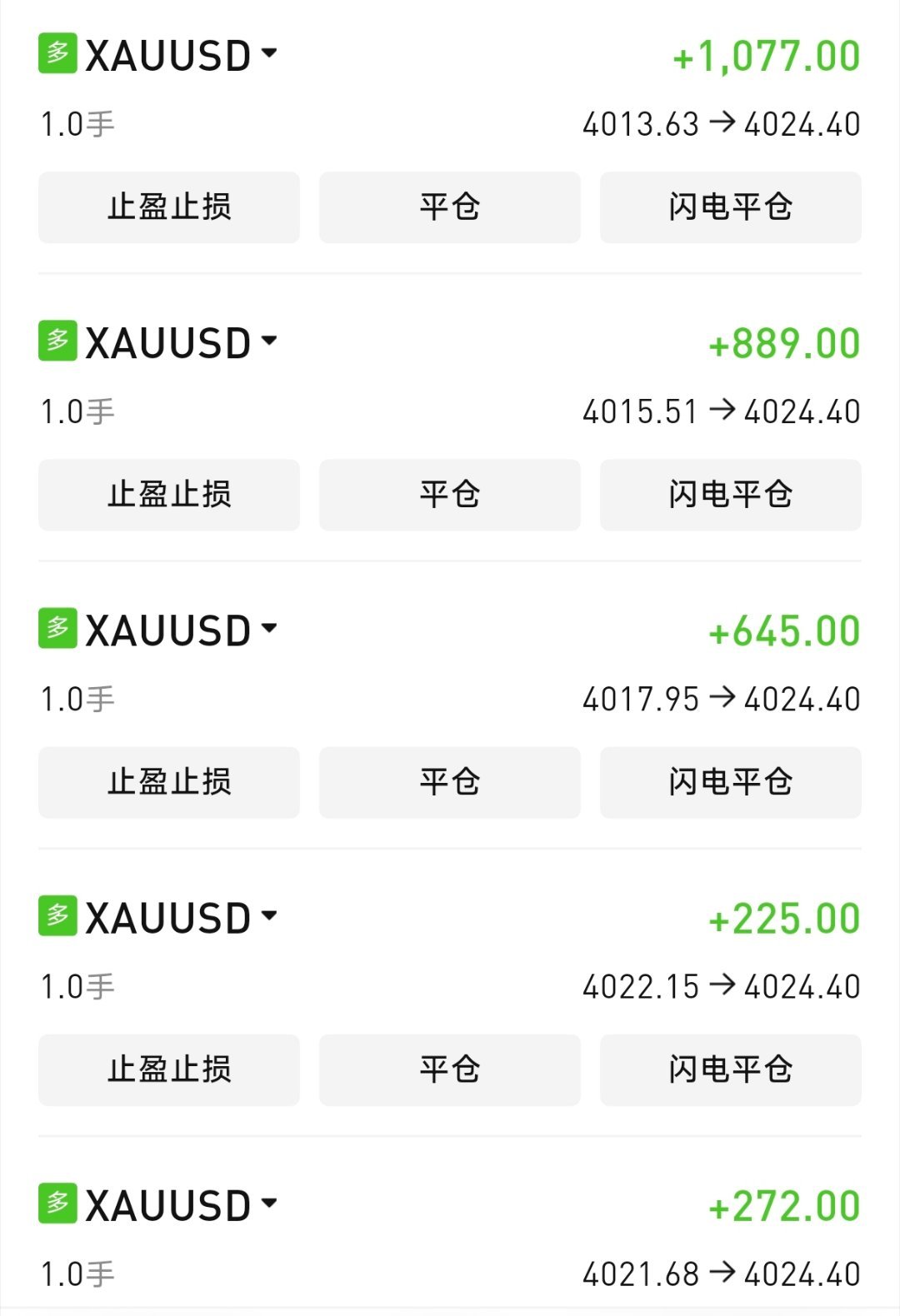Close the 4015.51 position with 平仓
The image size is (900, 1316).
coord(450,495)
